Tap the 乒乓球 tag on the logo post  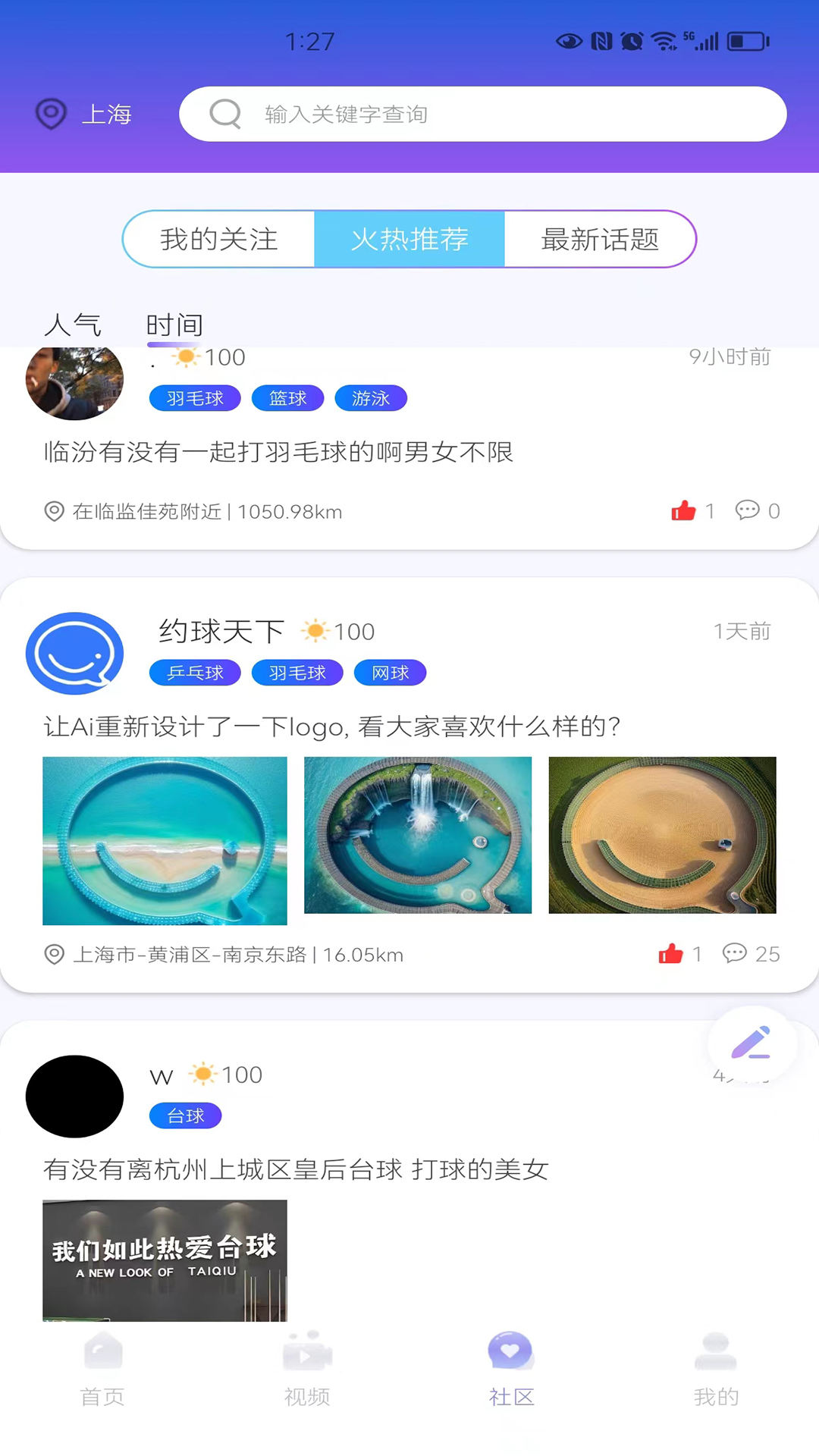pyautogui.click(x=194, y=673)
